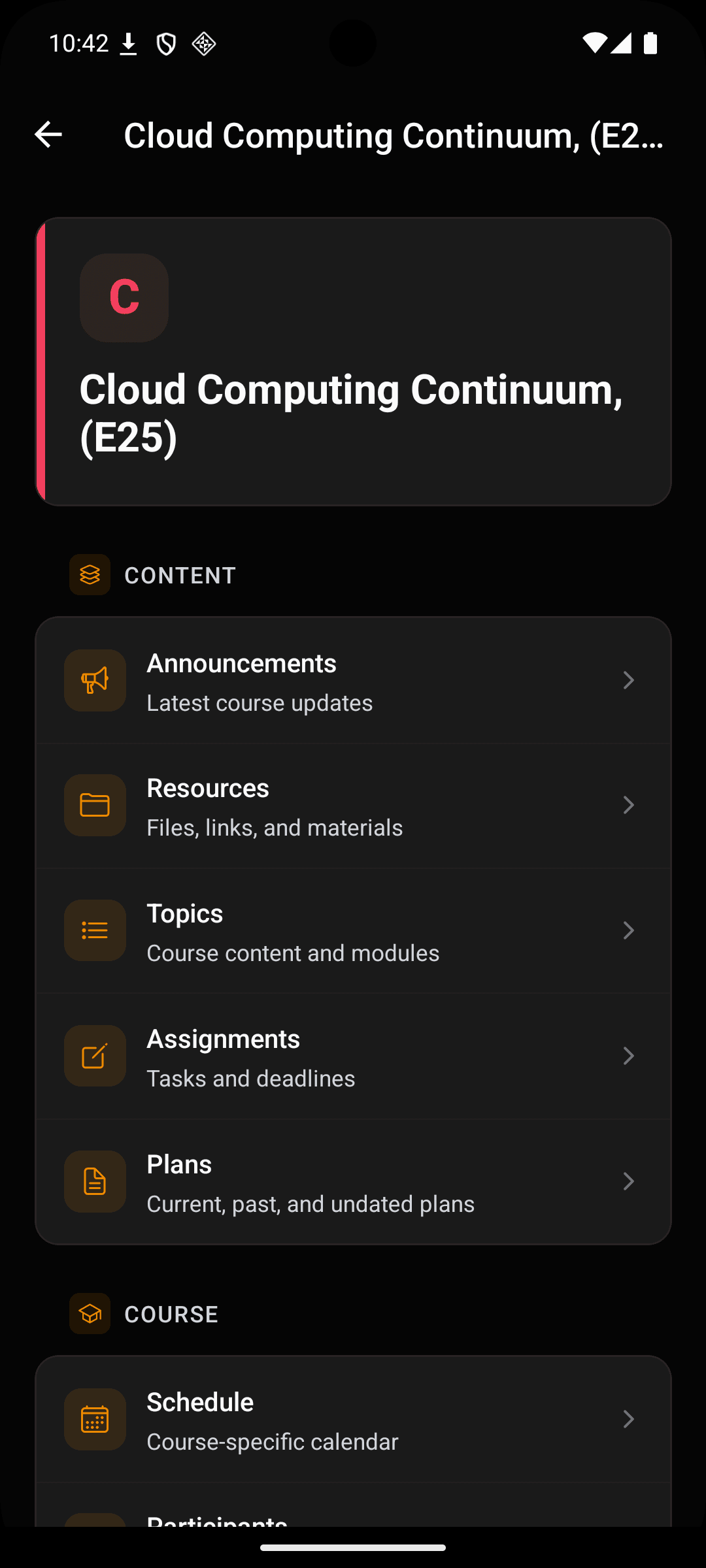Click the COURSE section graduation cap icon

pos(90,1314)
